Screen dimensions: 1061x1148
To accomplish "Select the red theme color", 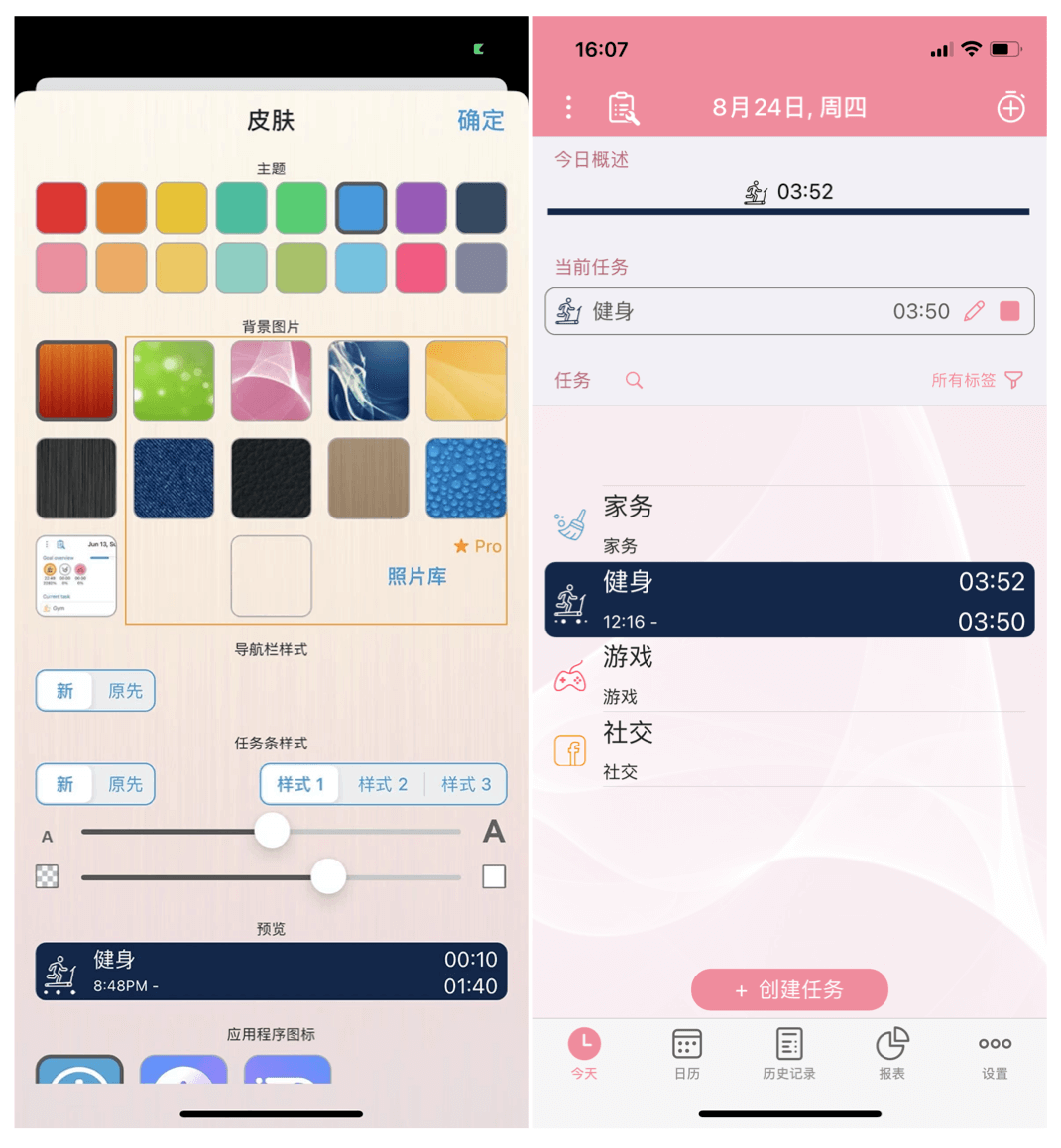I will pos(61,207).
